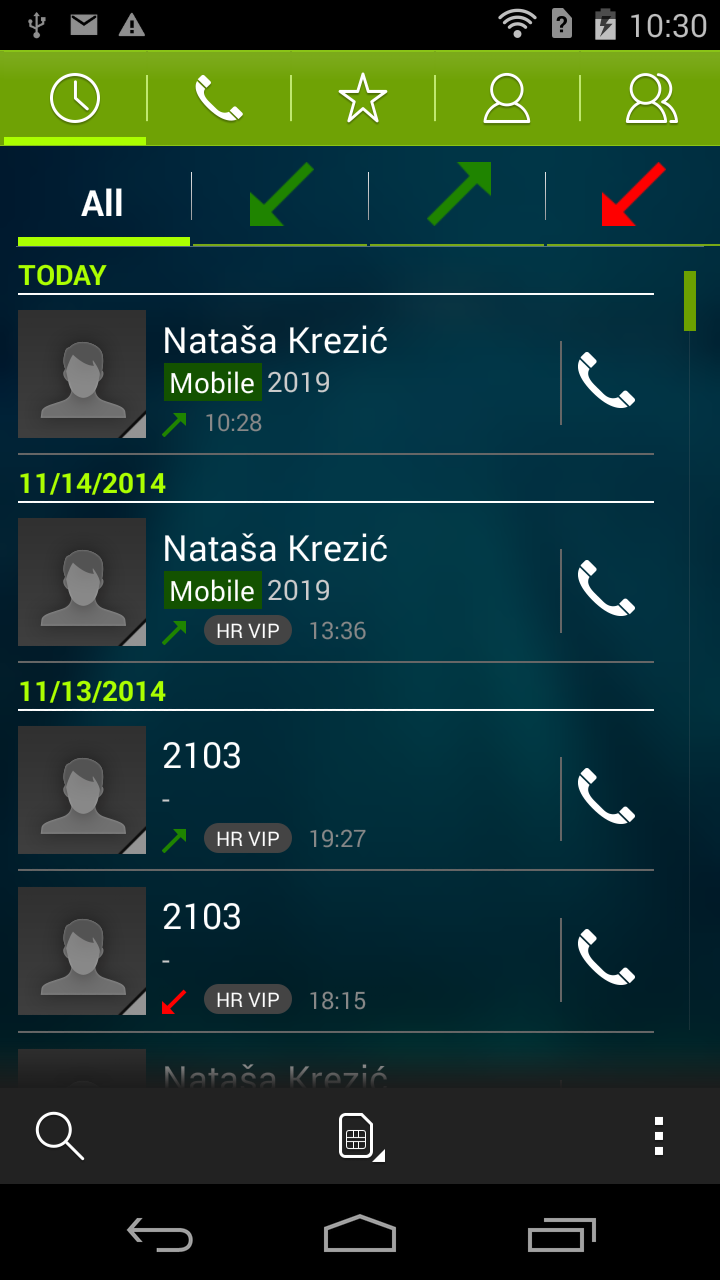Call Nataša Krezić from the 13:36 entry
Screen dimensions: 720x1280
coord(606,589)
